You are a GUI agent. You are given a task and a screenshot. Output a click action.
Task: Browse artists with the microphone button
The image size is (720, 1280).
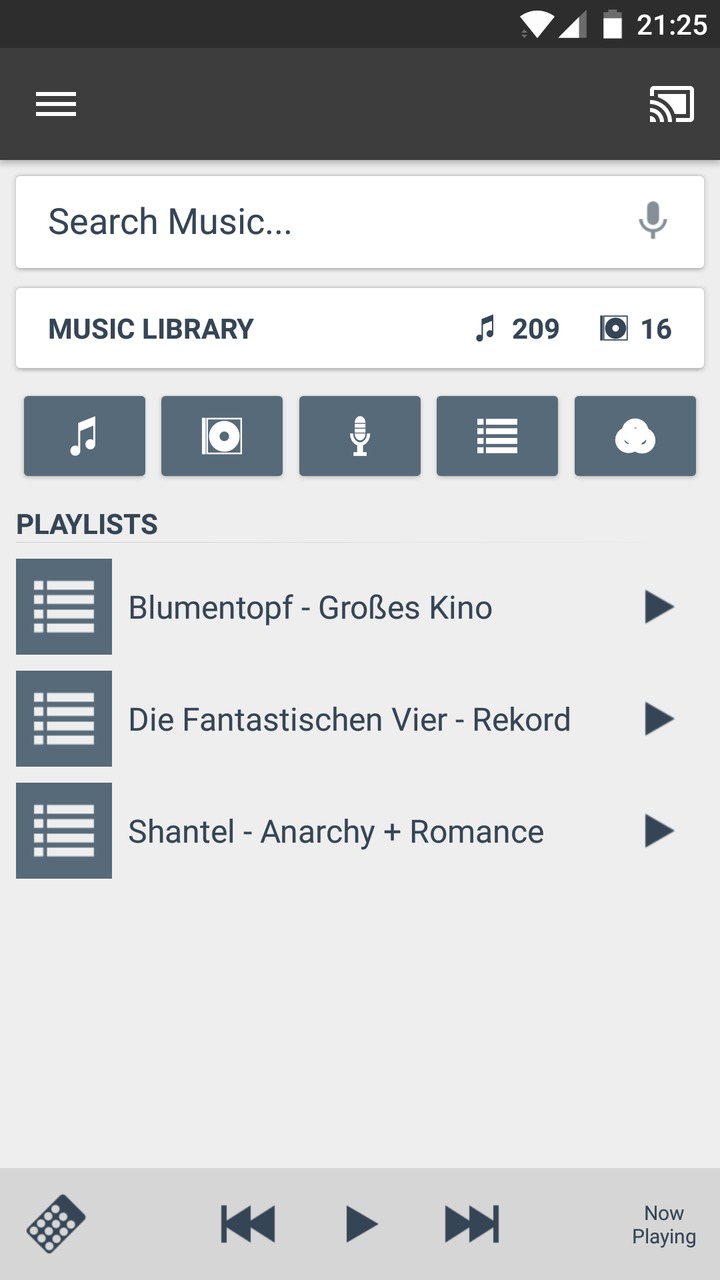(360, 436)
